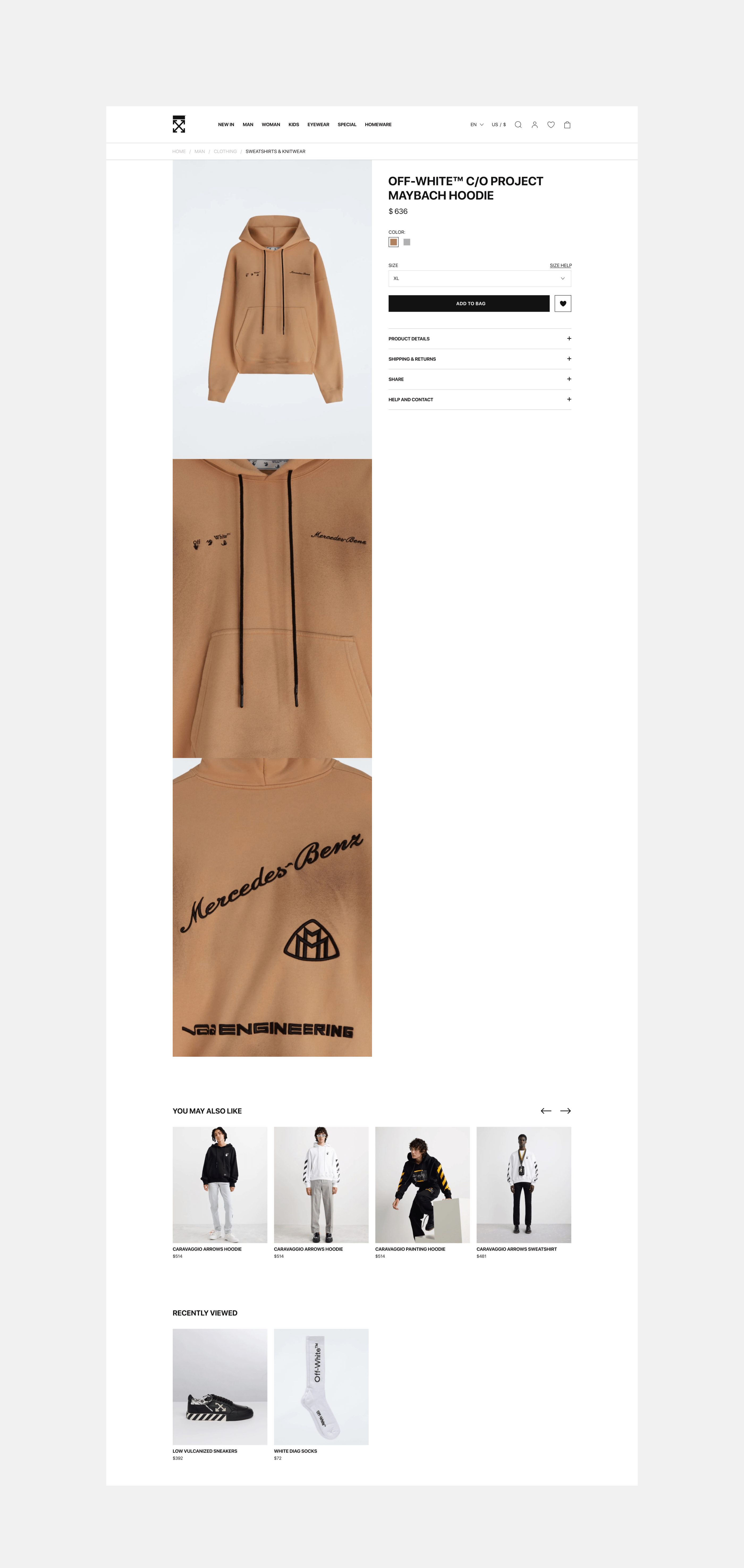Go to the MAN menu section
The width and height of the screenshot is (744, 1568).
click(248, 125)
